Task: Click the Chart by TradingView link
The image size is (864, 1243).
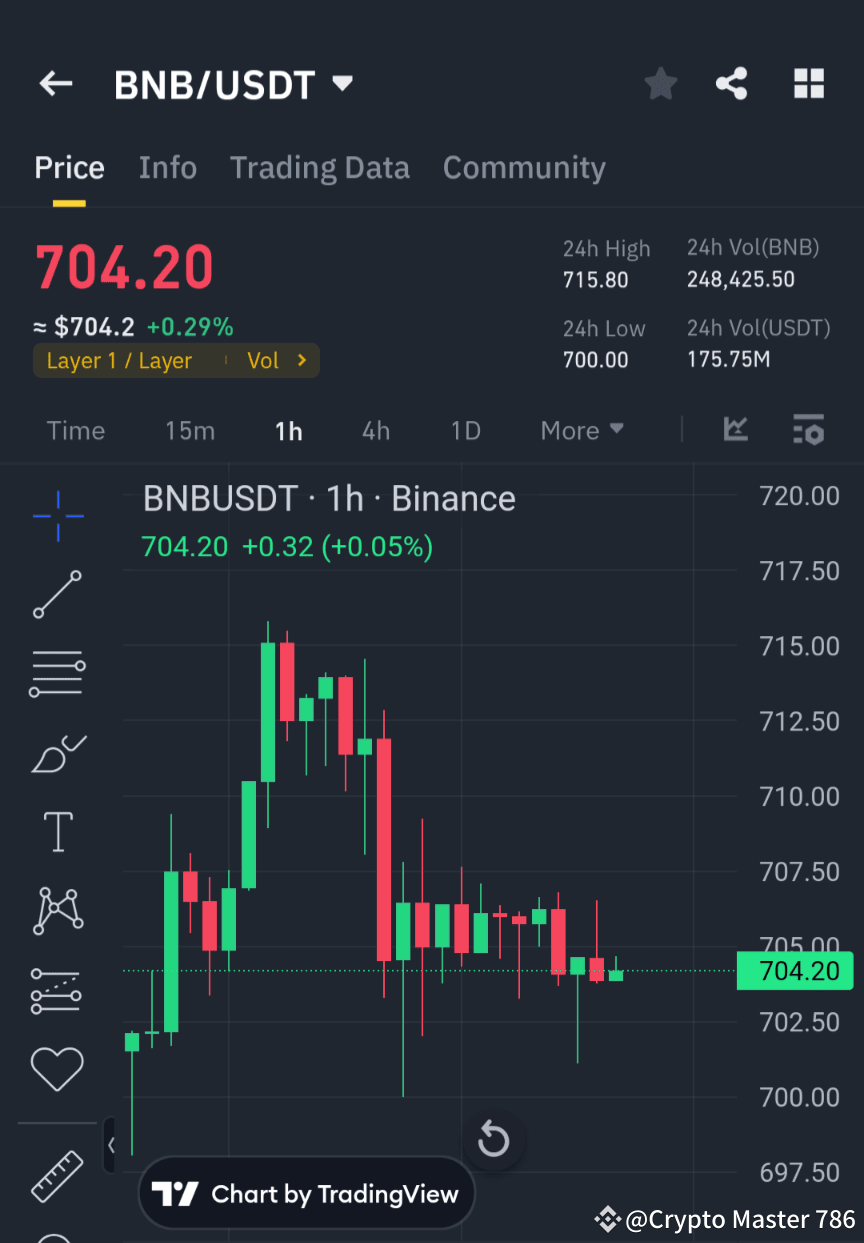Action: click(x=306, y=1192)
